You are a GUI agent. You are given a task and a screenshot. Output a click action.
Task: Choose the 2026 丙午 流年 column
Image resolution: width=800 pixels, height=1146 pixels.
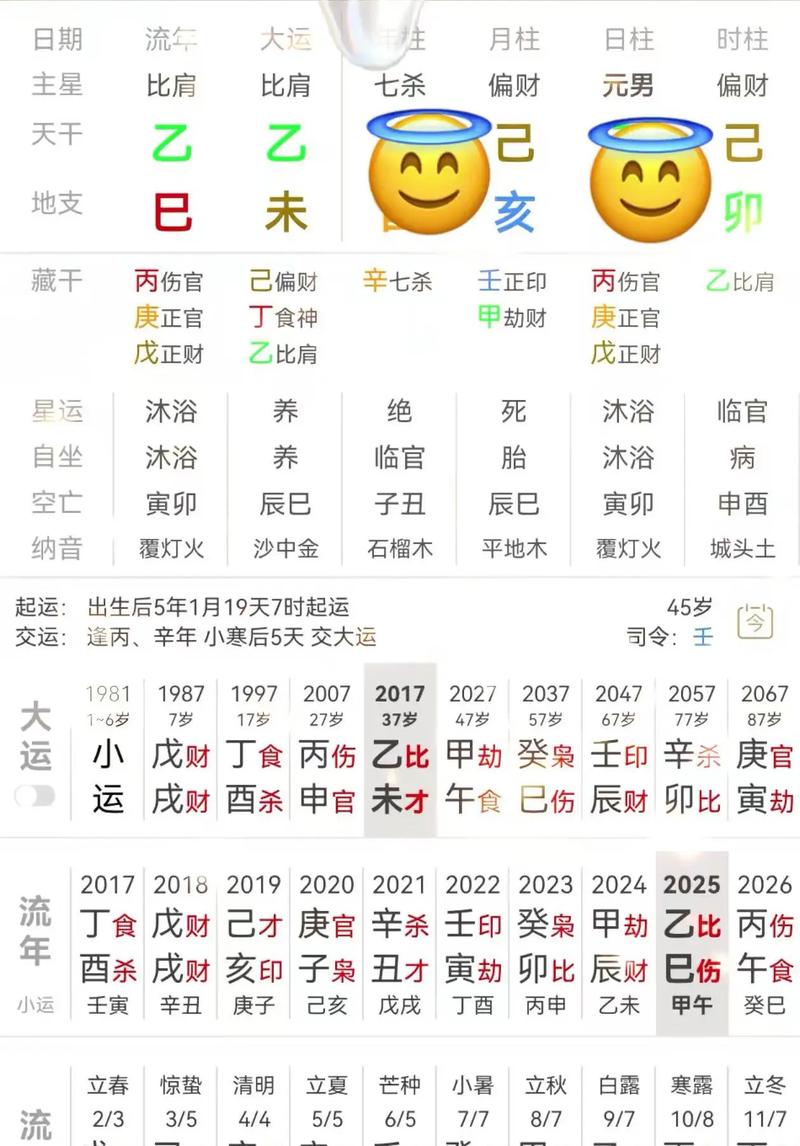765,945
